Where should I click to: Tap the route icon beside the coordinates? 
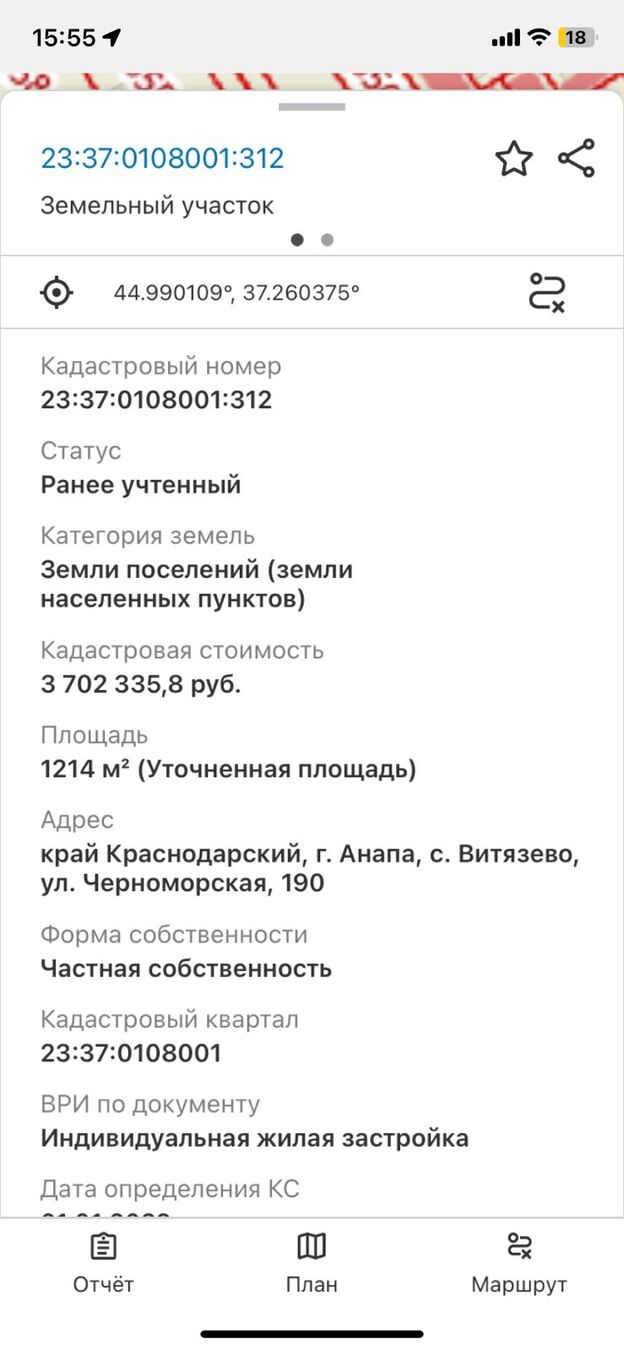point(547,292)
